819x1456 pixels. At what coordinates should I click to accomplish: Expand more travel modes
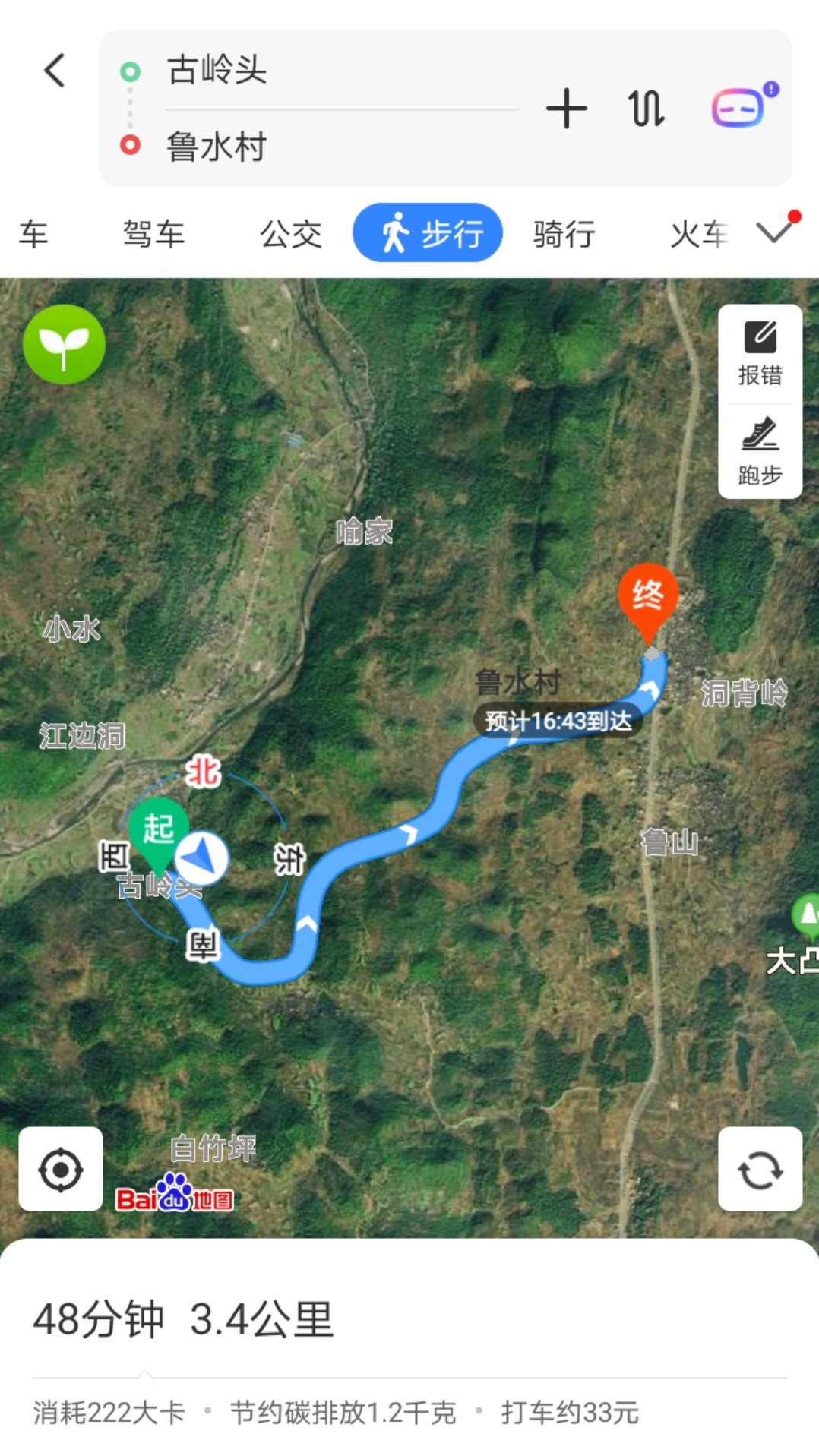click(x=774, y=232)
